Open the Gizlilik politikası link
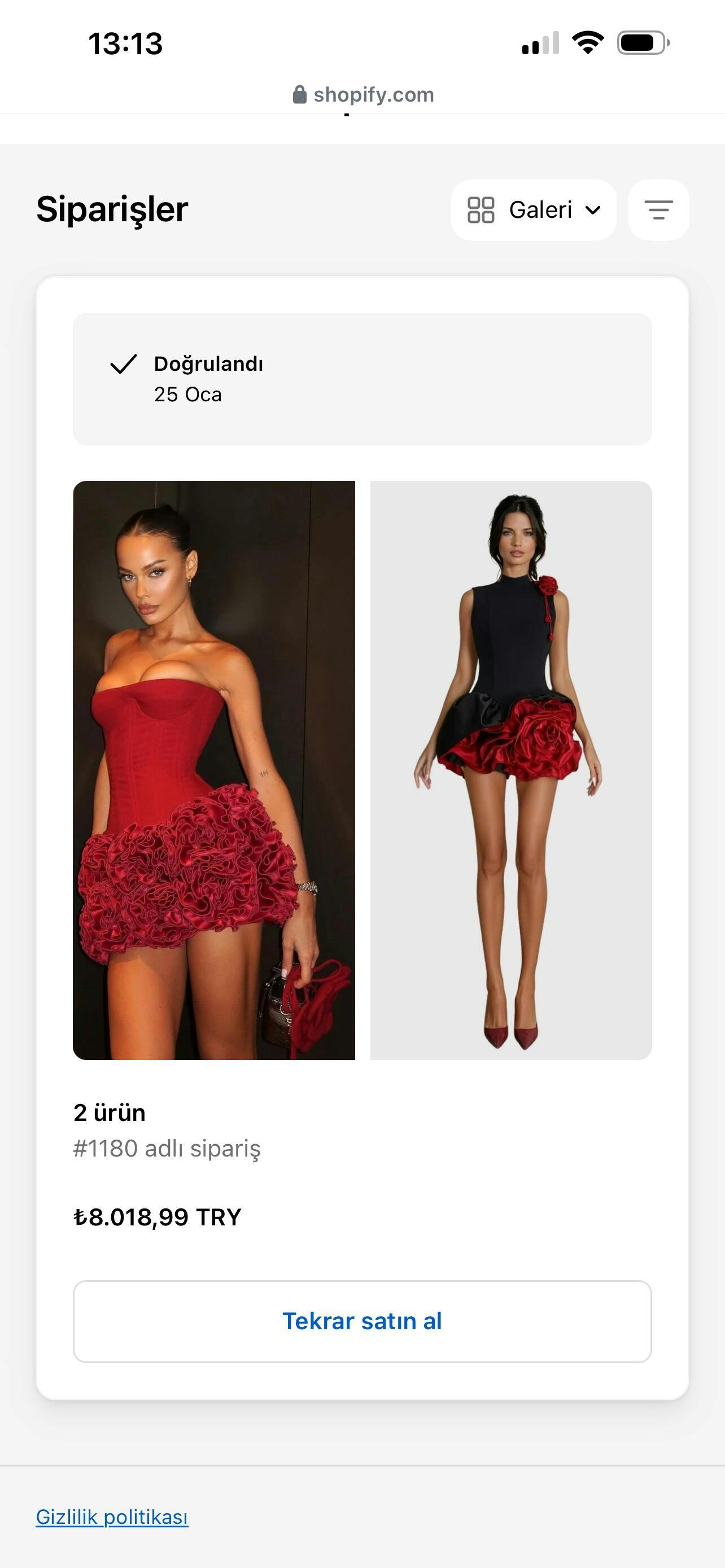725x1568 pixels. point(112,1517)
